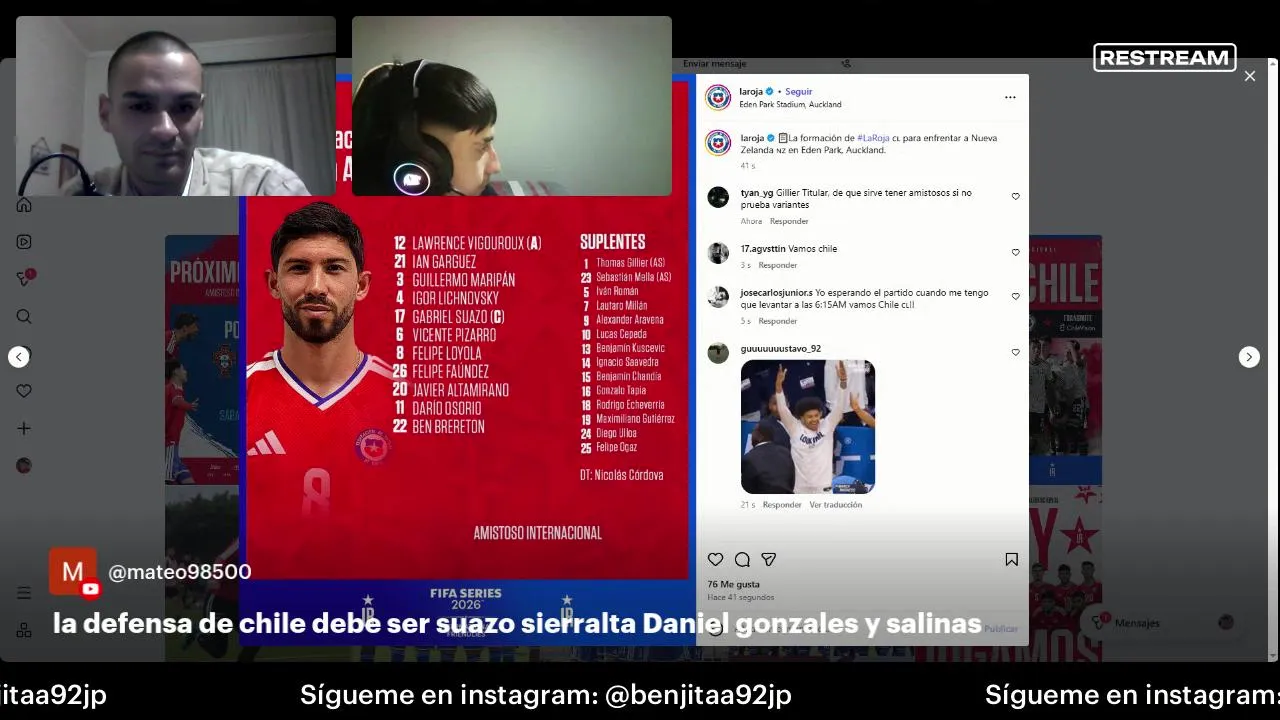Open the post's more options menu
This screenshot has height=720, width=1280.
point(1010,97)
